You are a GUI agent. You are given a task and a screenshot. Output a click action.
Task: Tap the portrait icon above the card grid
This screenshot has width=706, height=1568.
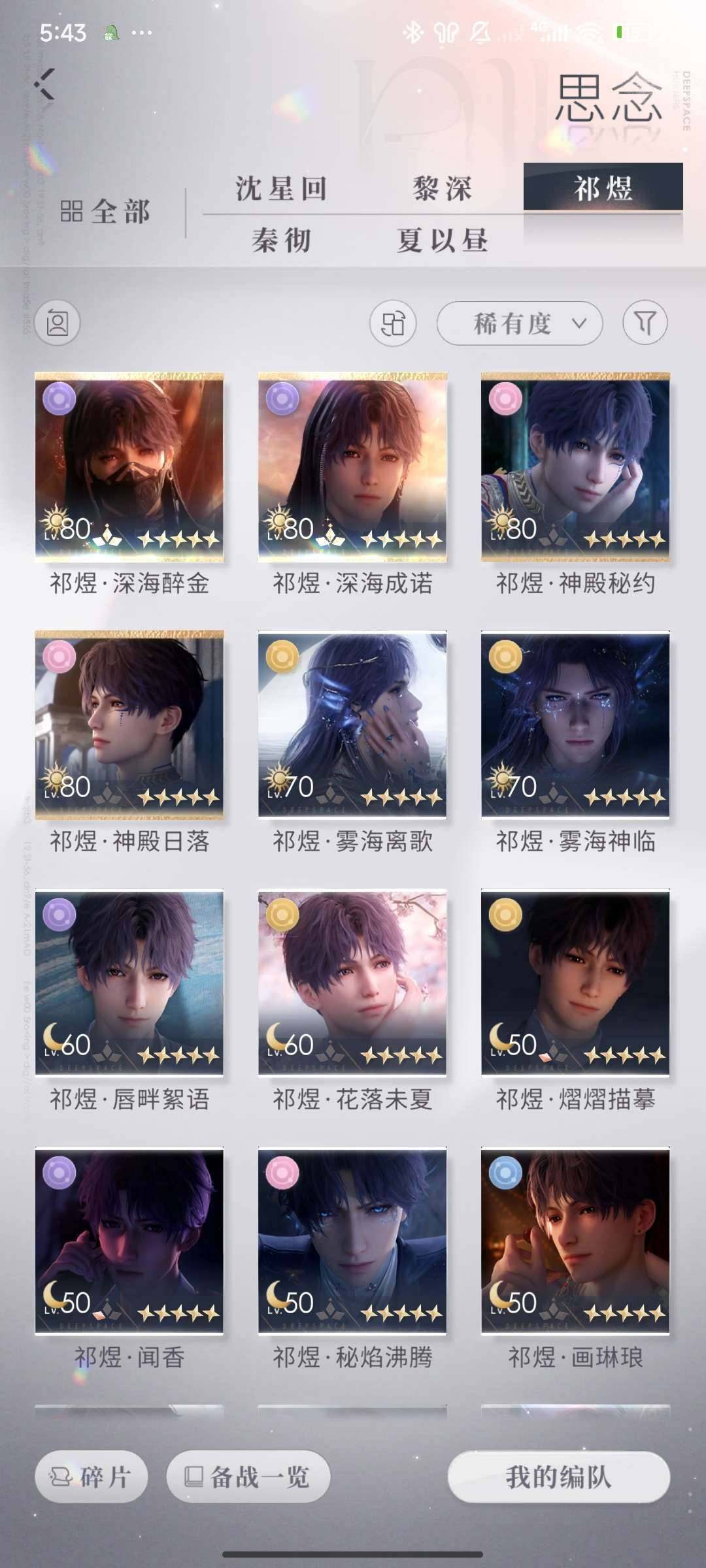[58, 323]
